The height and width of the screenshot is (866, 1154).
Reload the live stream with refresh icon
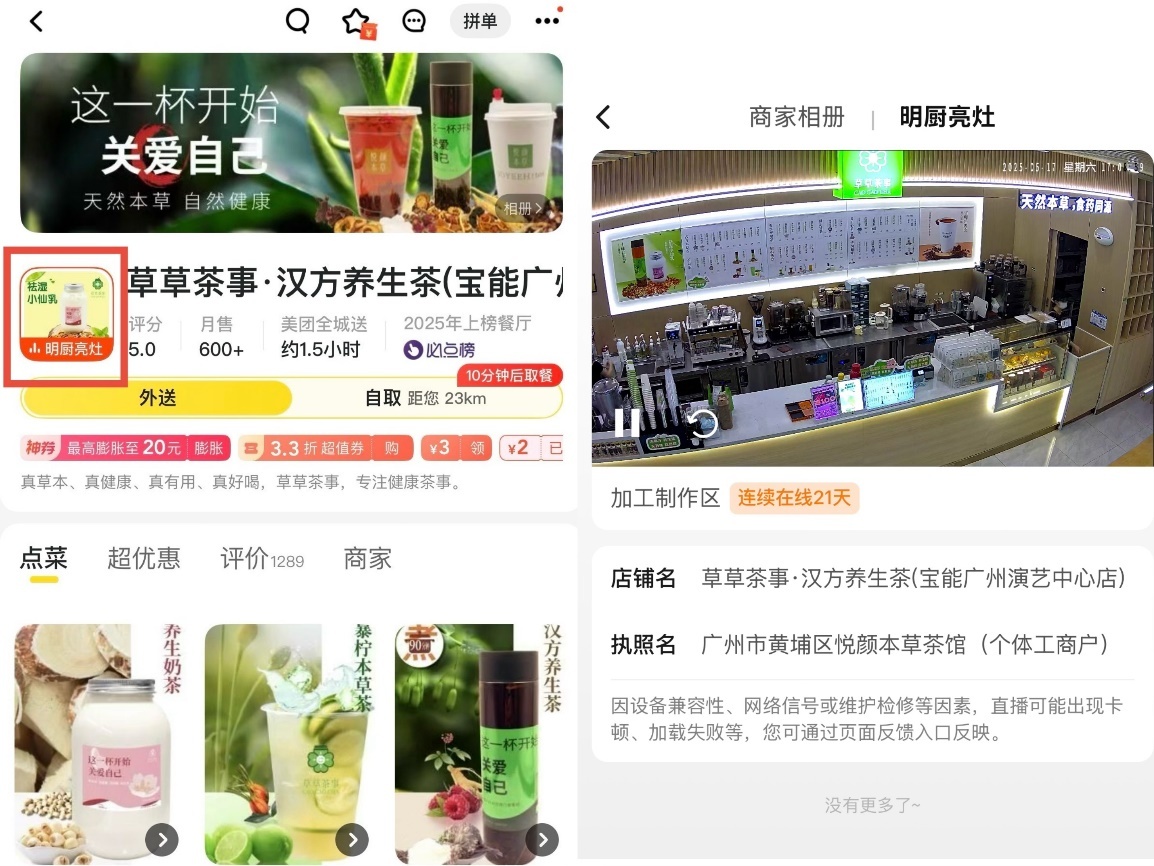tap(703, 422)
